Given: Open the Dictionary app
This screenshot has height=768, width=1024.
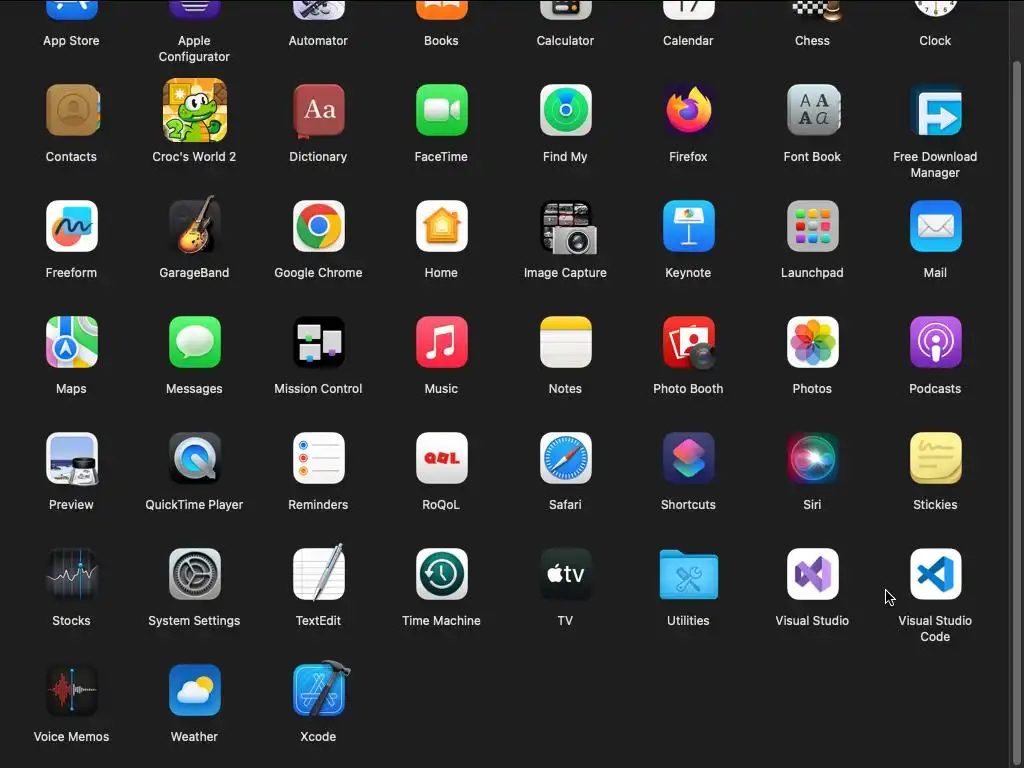Looking at the screenshot, I should (x=318, y=110).
